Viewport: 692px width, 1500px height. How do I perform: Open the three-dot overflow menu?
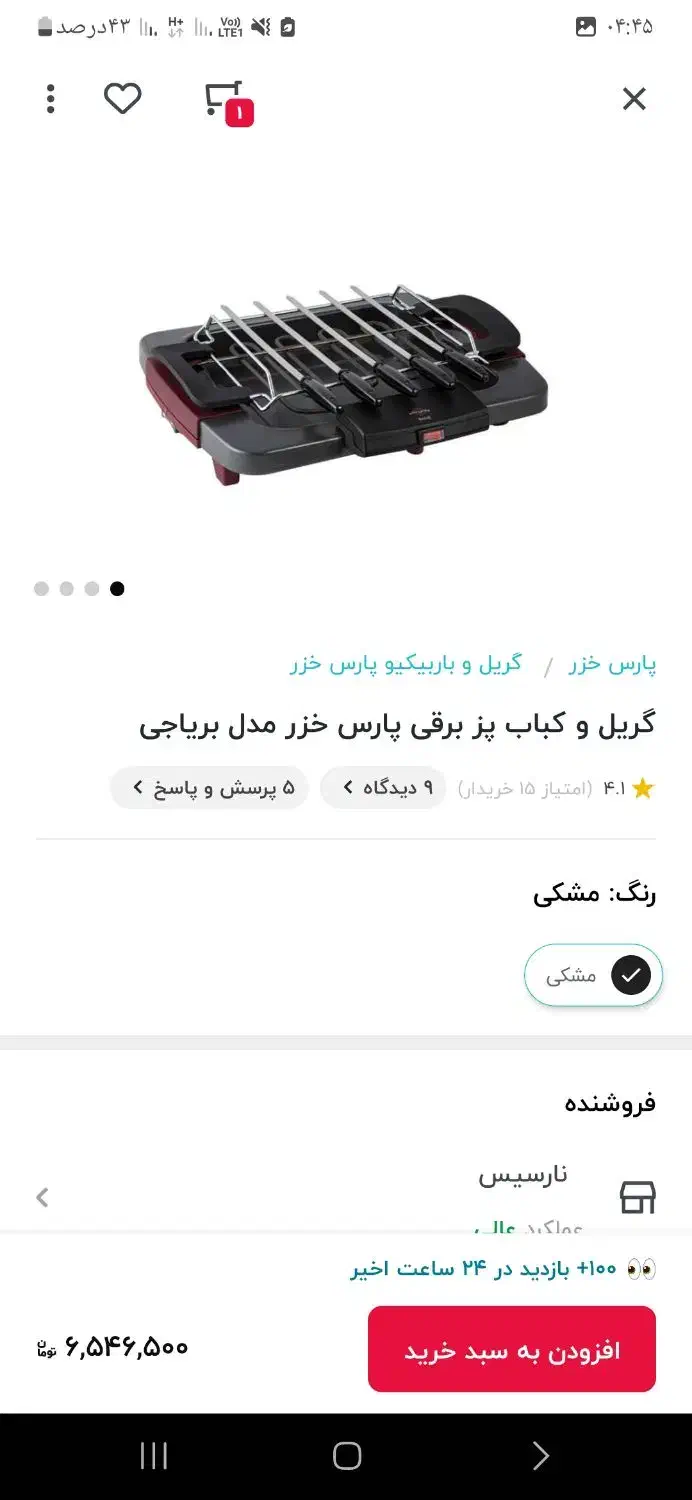(x=51, y=99)
